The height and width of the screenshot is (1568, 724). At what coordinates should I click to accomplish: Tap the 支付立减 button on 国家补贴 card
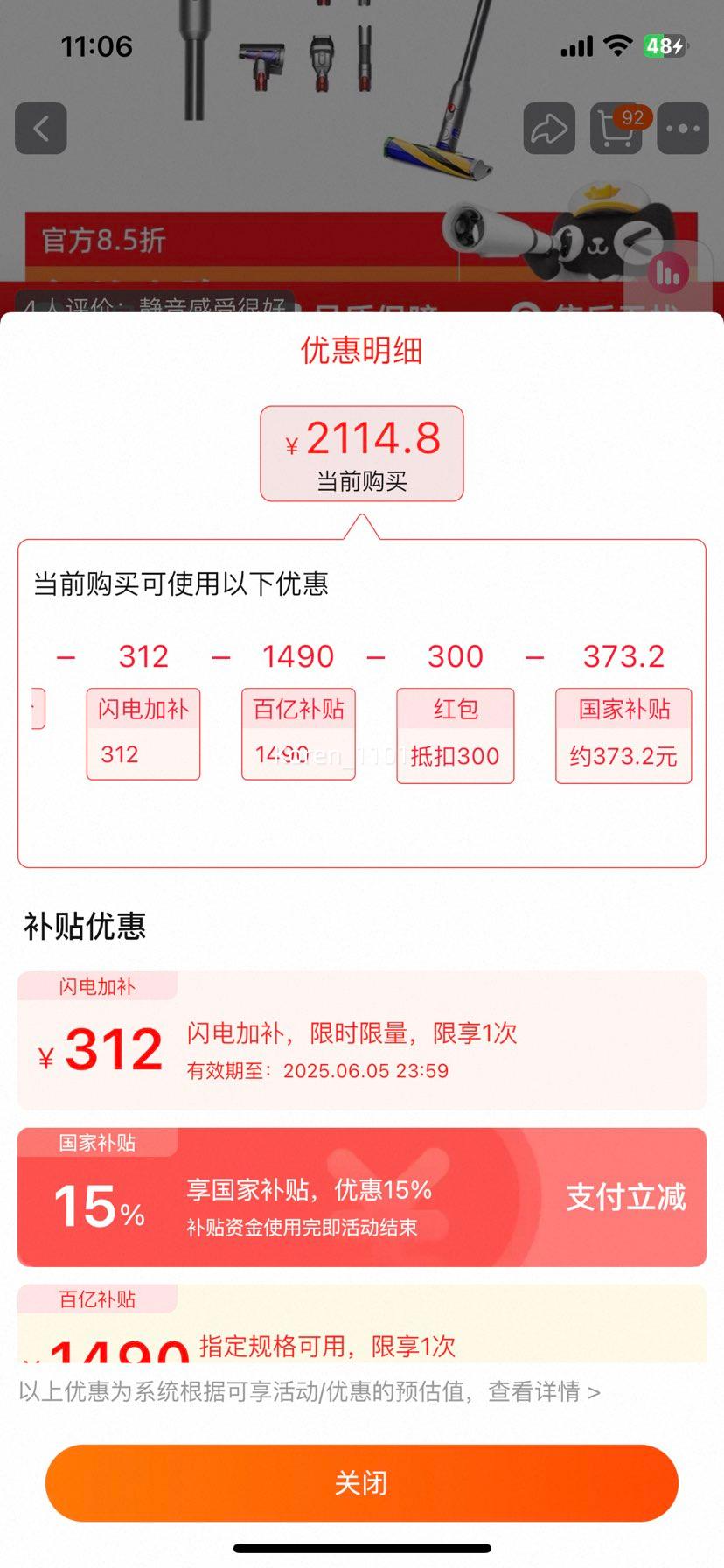pos(625,1197)
